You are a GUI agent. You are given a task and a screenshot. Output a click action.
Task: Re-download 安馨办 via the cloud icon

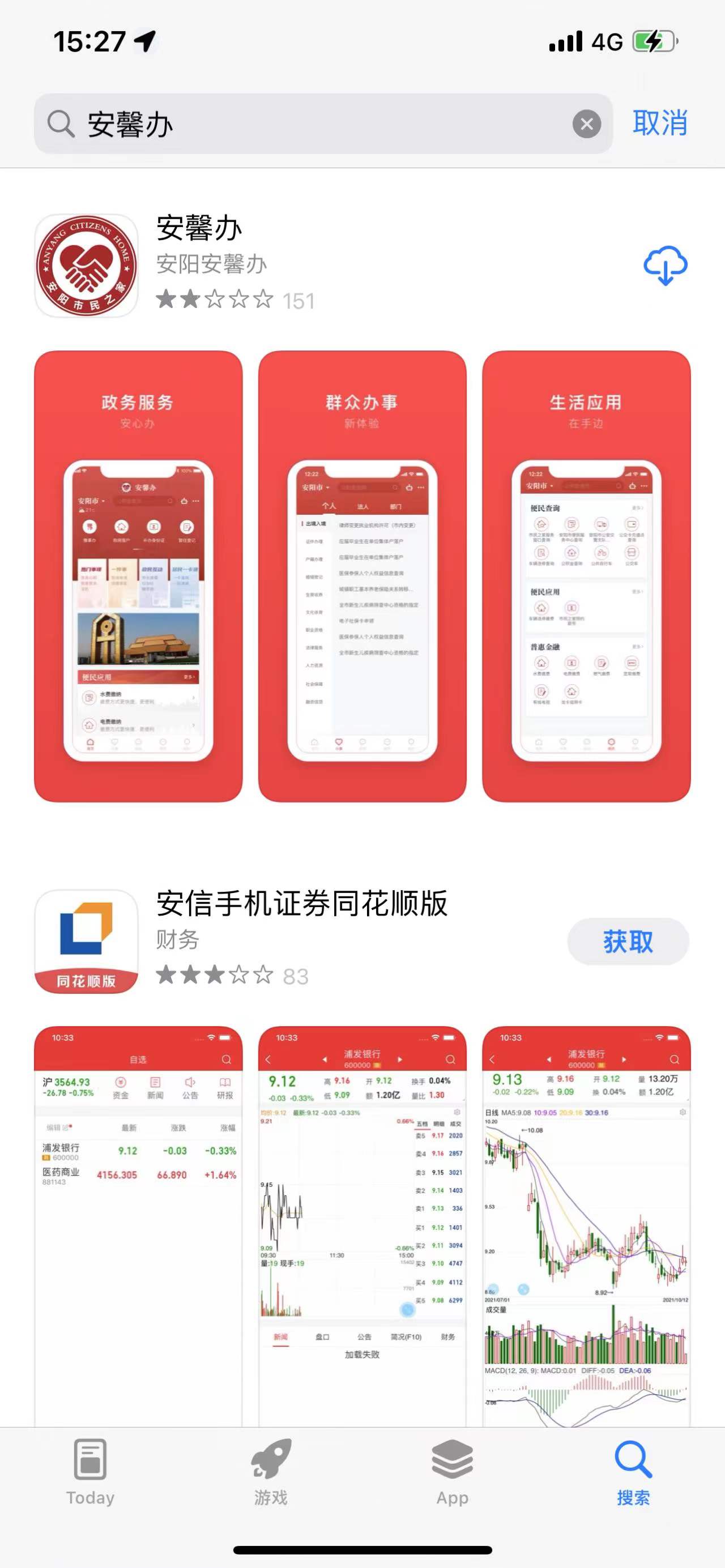click(x=666, y=266)
